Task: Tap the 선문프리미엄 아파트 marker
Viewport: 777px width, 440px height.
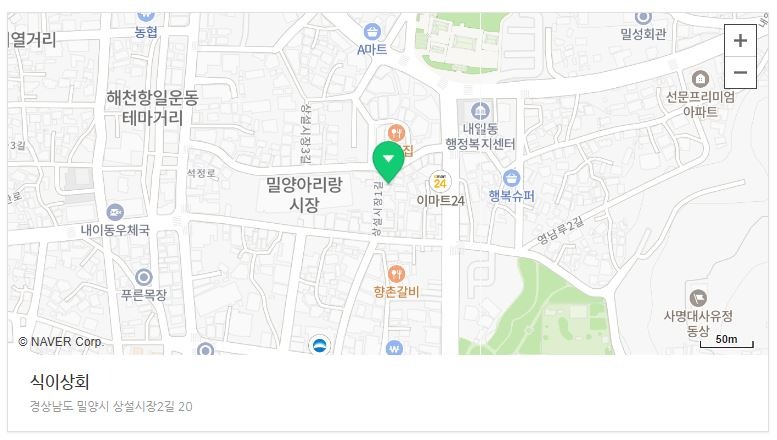Action: coord(700,79)
